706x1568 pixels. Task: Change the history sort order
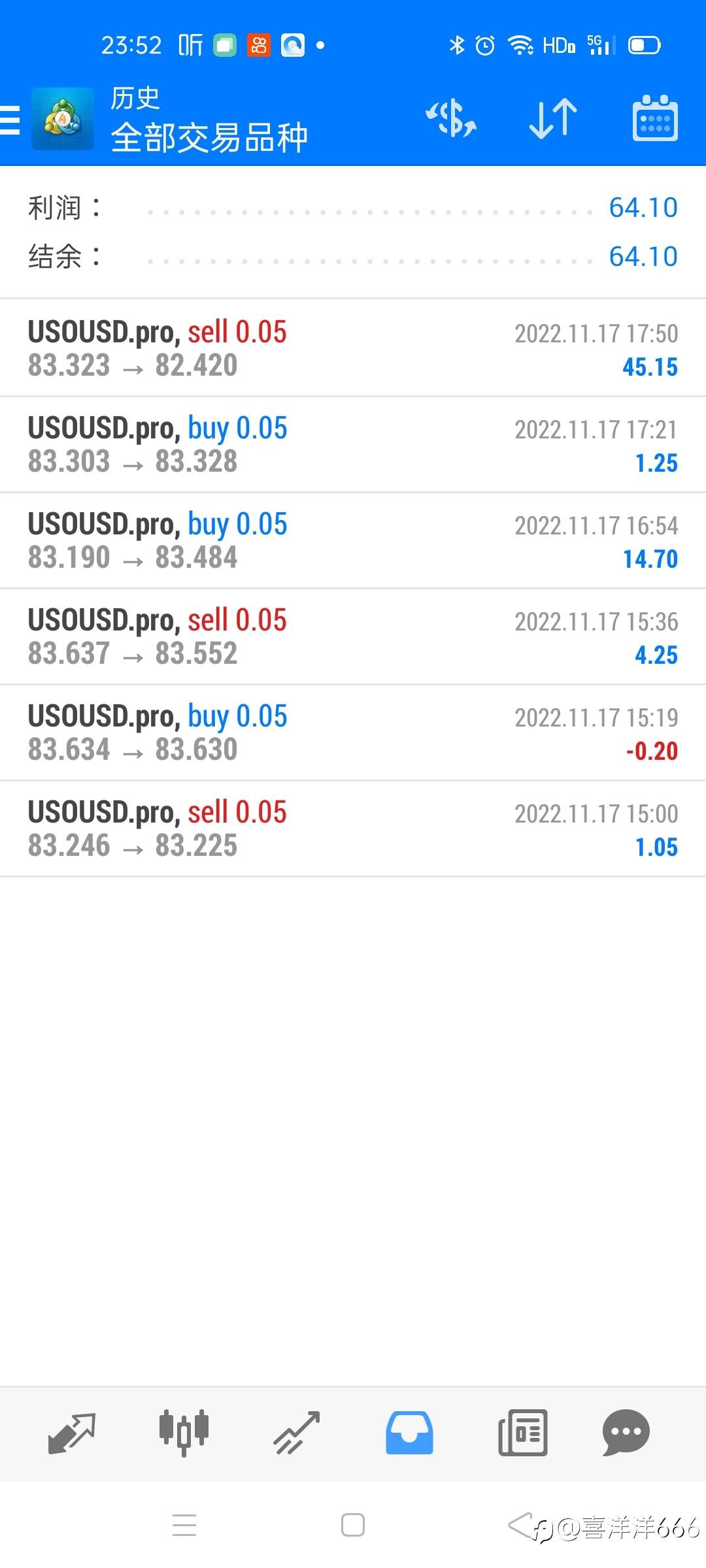pos(553,119)
